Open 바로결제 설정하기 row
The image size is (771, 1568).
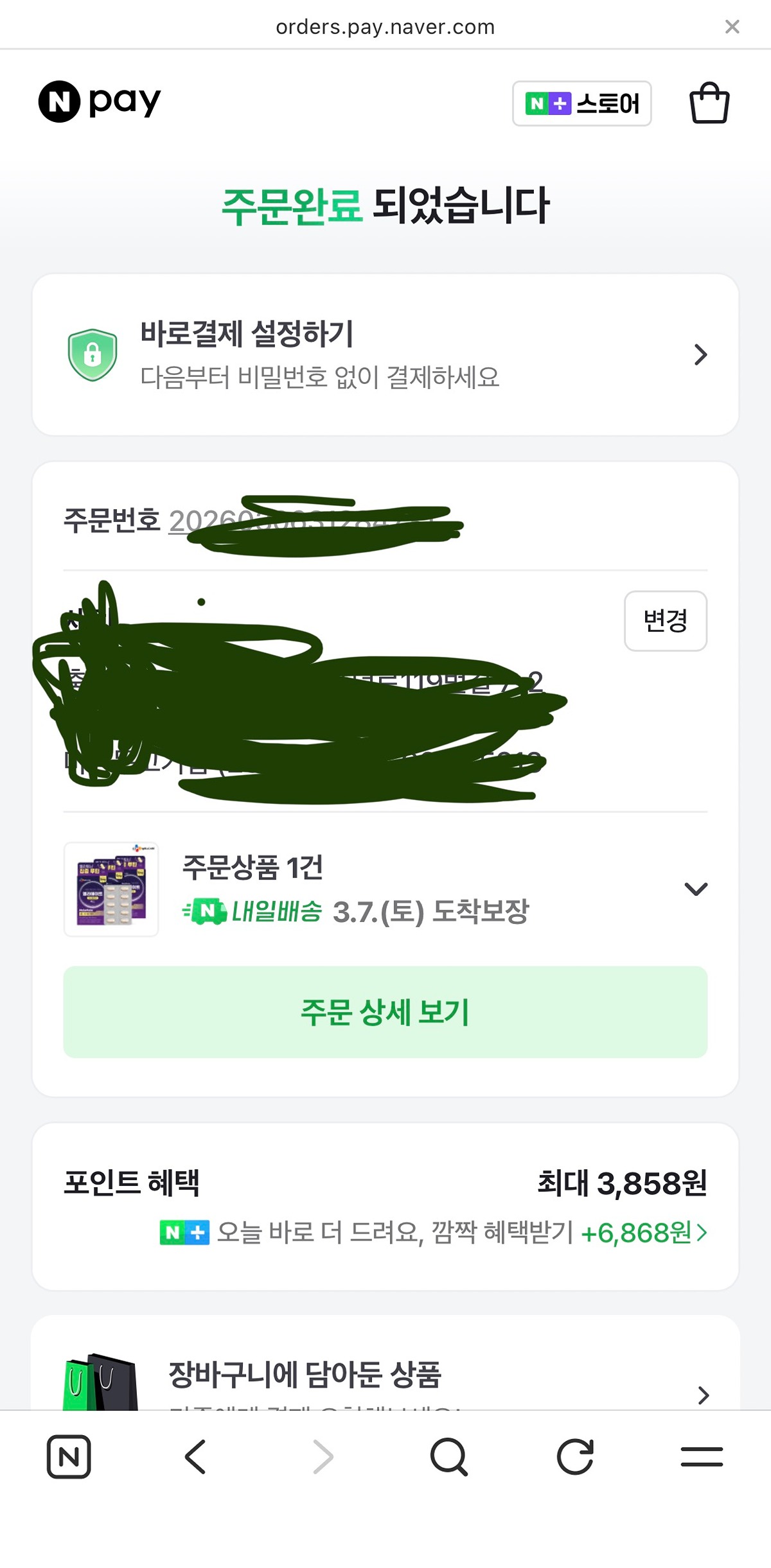385,355
